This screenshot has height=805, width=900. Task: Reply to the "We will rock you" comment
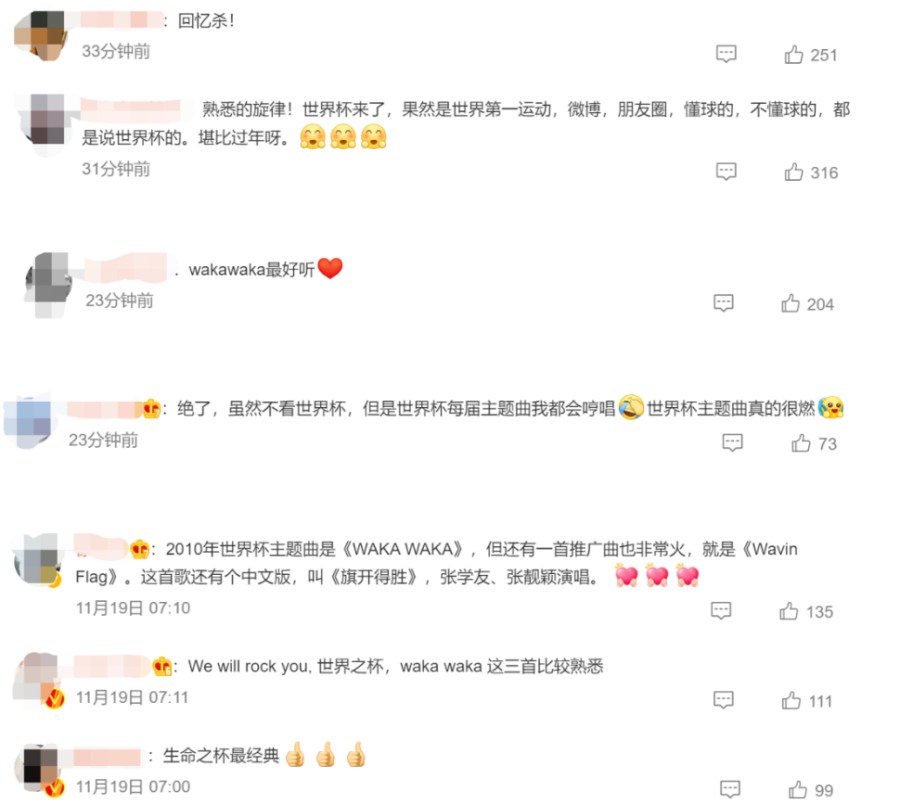click(x=723, y=701)
